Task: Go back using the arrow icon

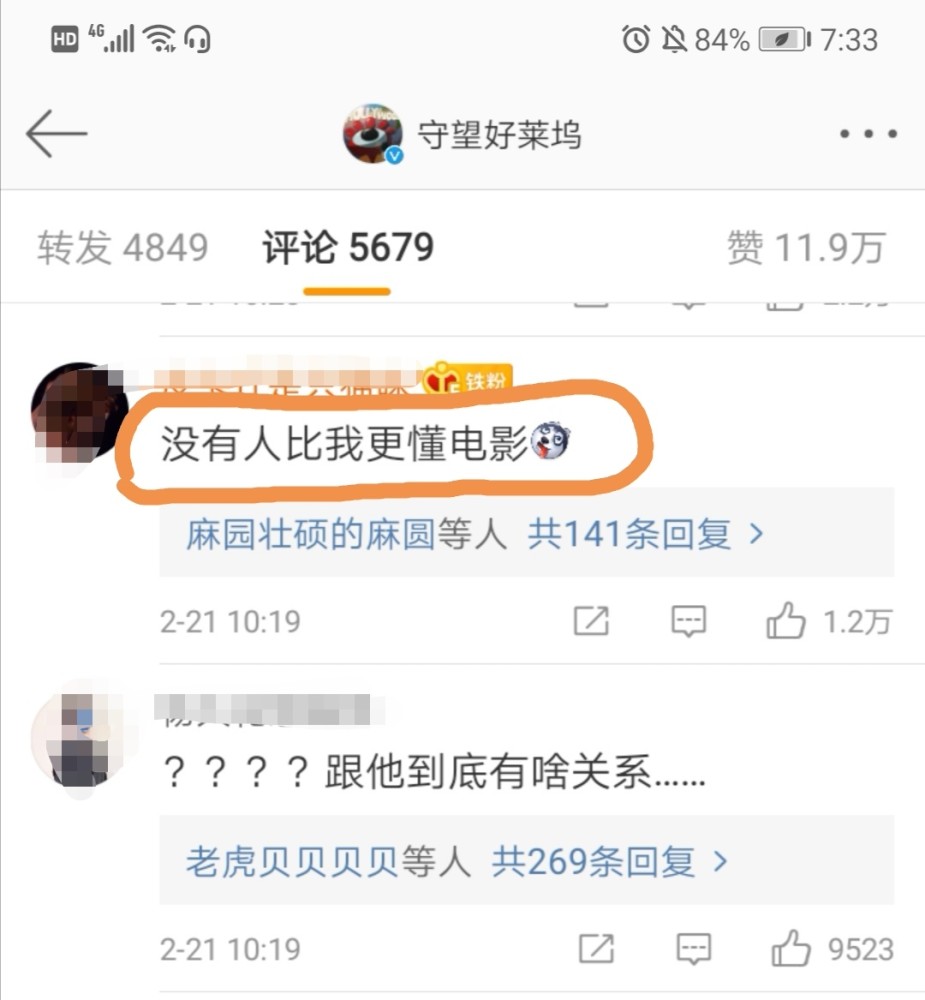Action: [x=56, y=133]
